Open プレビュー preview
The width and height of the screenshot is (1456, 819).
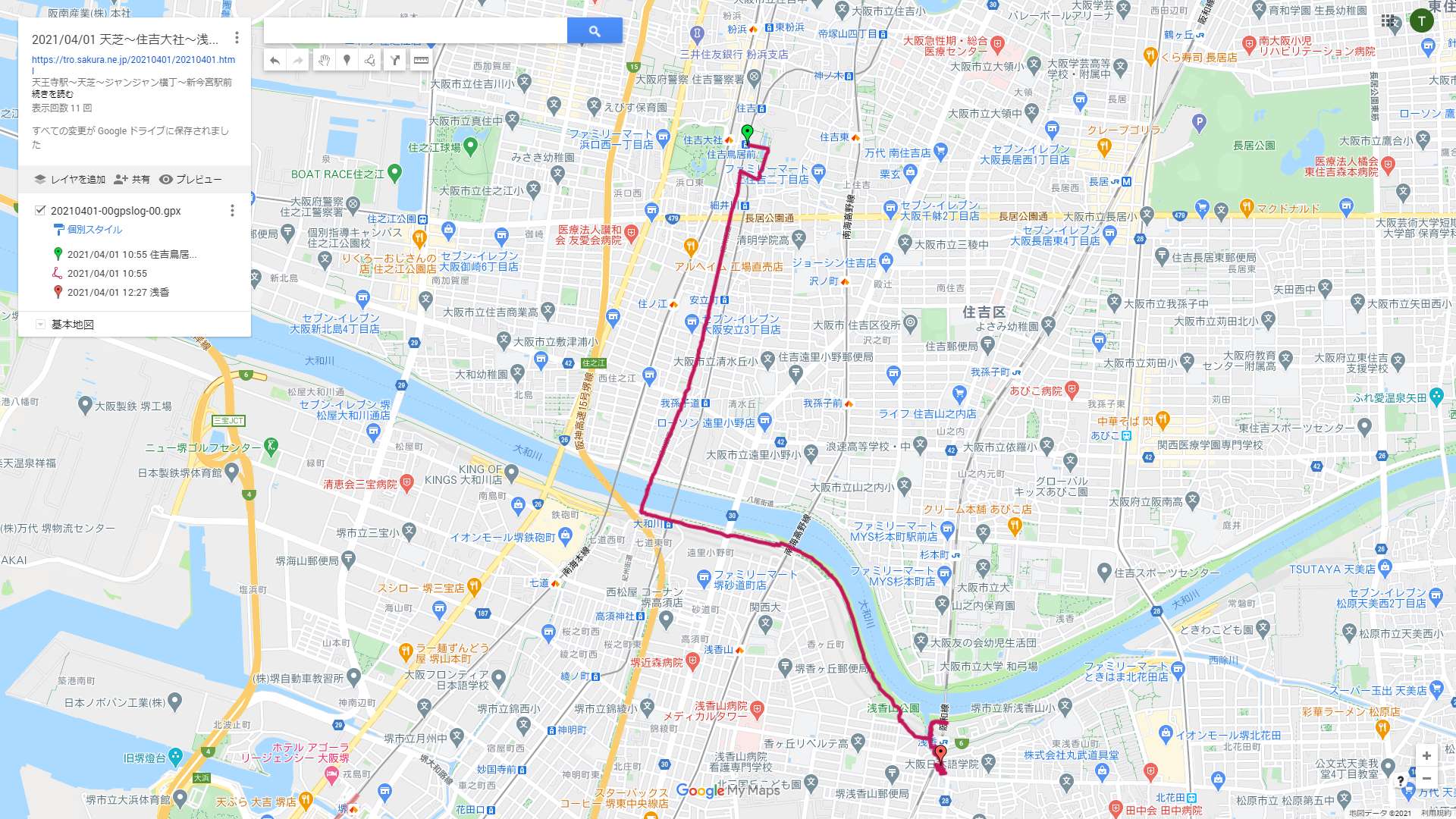(x=190, y=180)
